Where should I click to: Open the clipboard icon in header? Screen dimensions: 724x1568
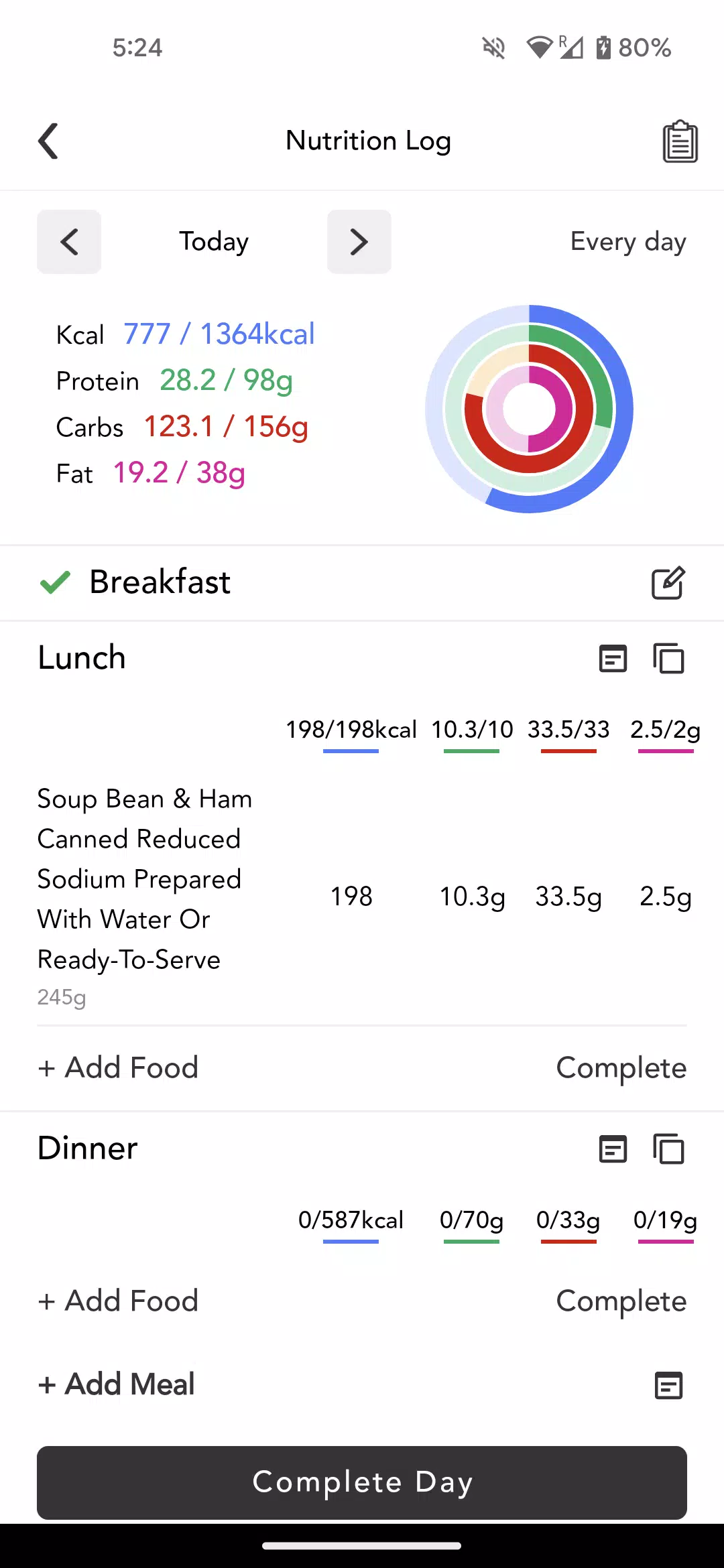tap(680, 141)
